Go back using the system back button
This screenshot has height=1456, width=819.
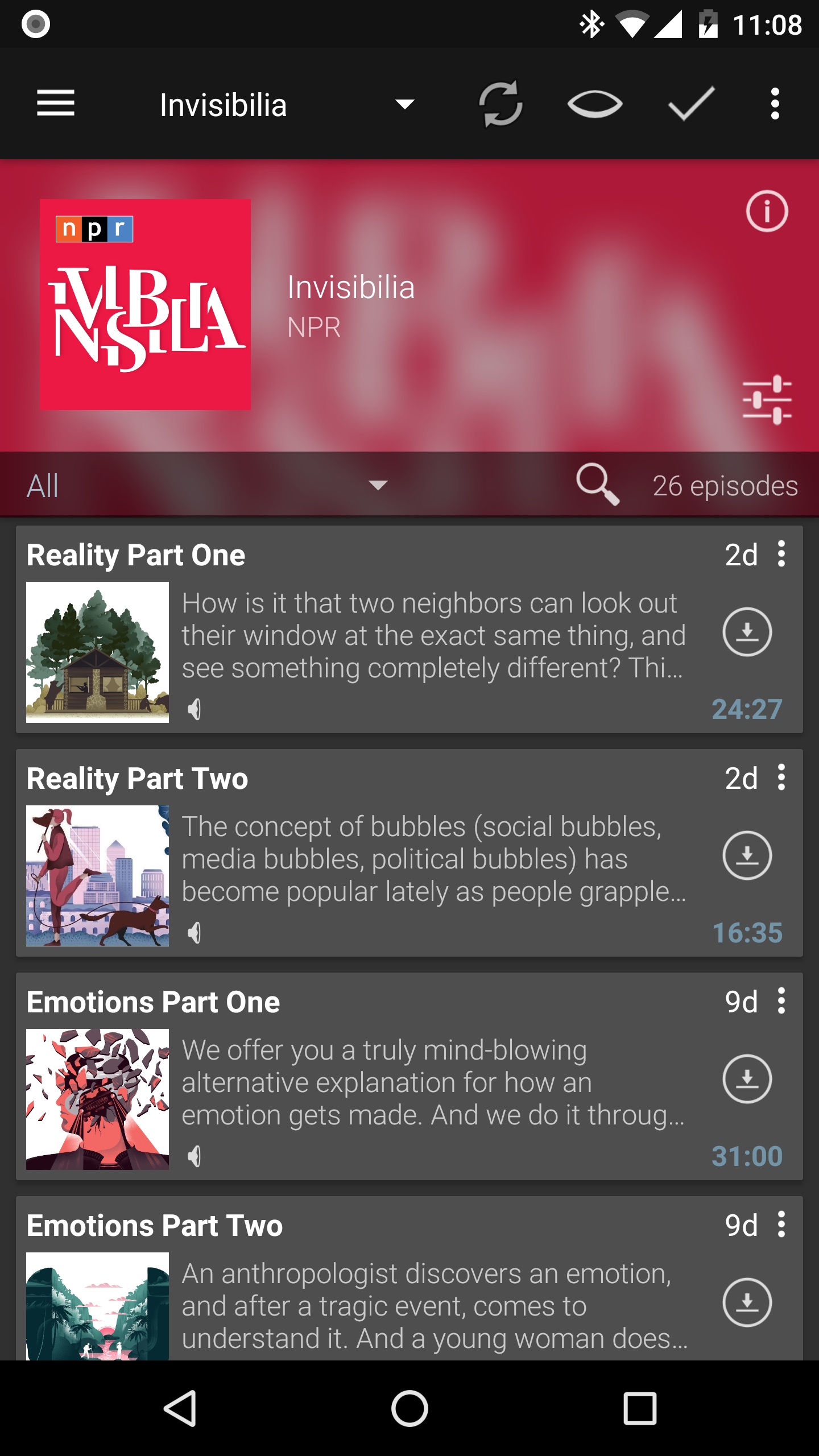tap(180, 1408)
